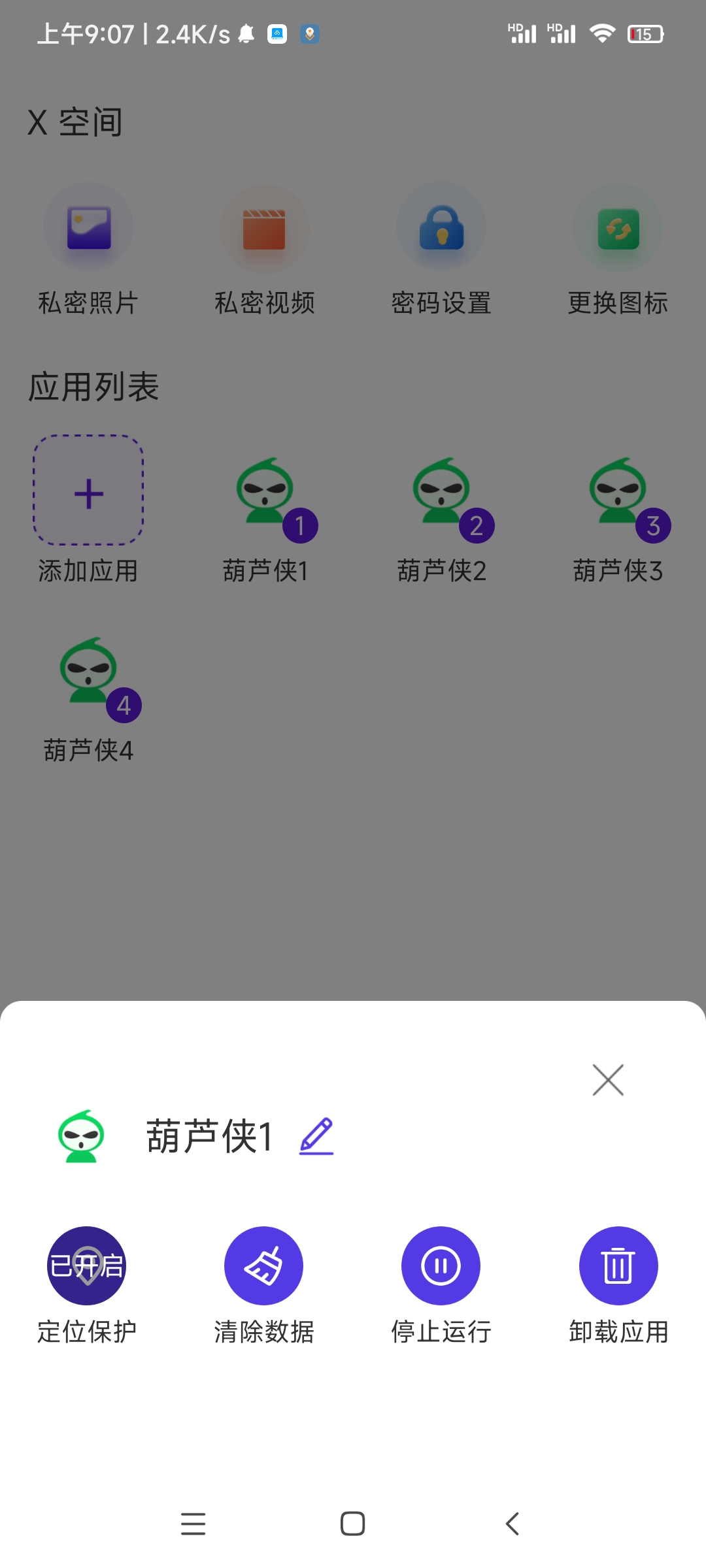Toggle 定位保护 location protection

(87, 1266)
